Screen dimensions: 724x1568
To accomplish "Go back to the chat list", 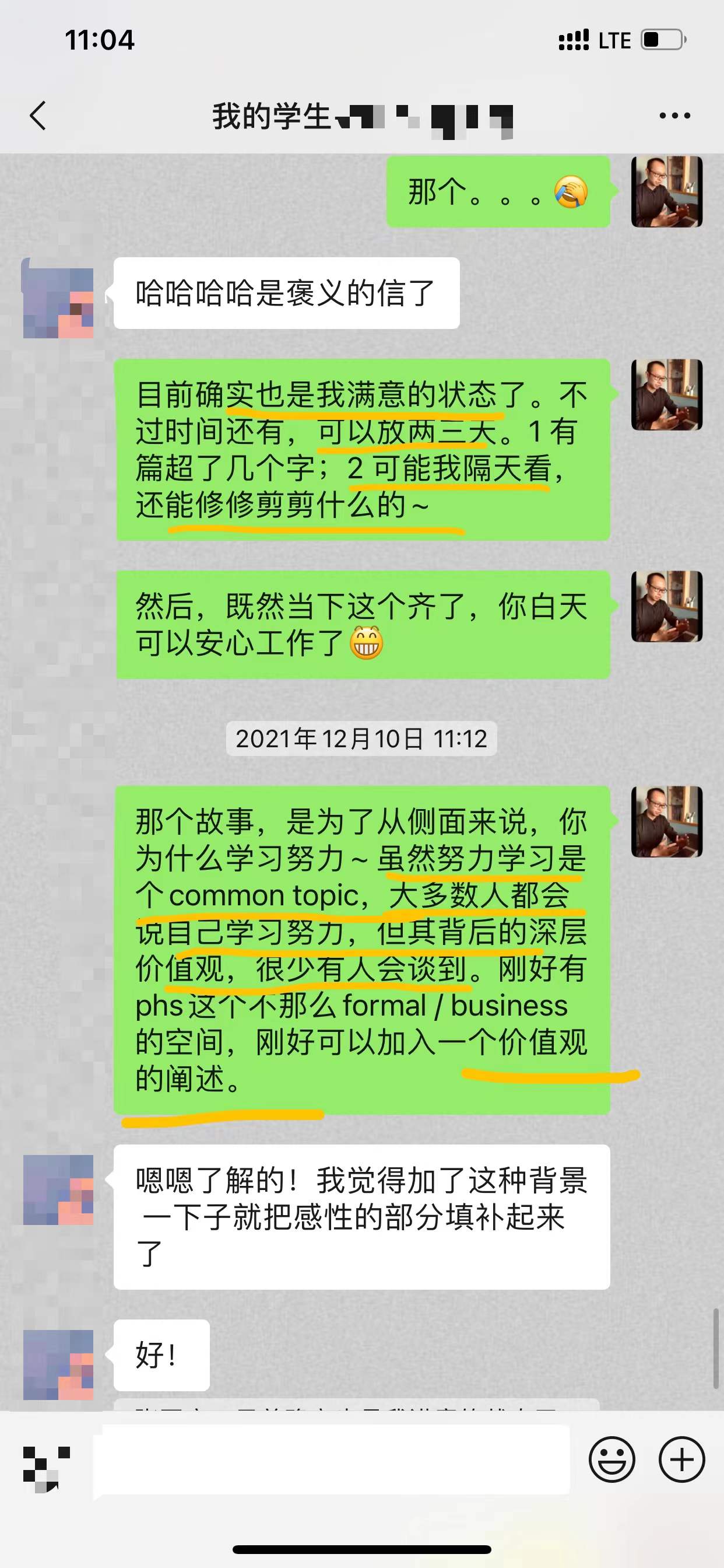I will [38, 116].
